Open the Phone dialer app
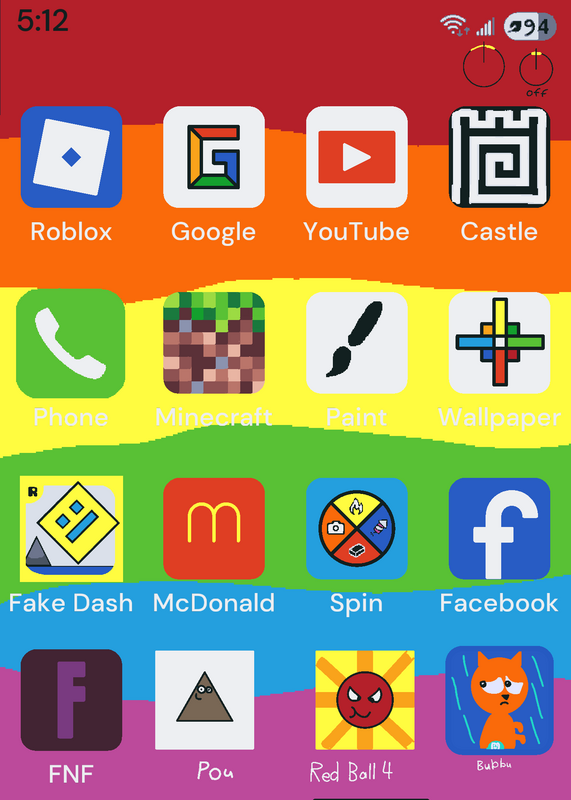This screenshot has height=800, width=571. (x=71, y=343)
